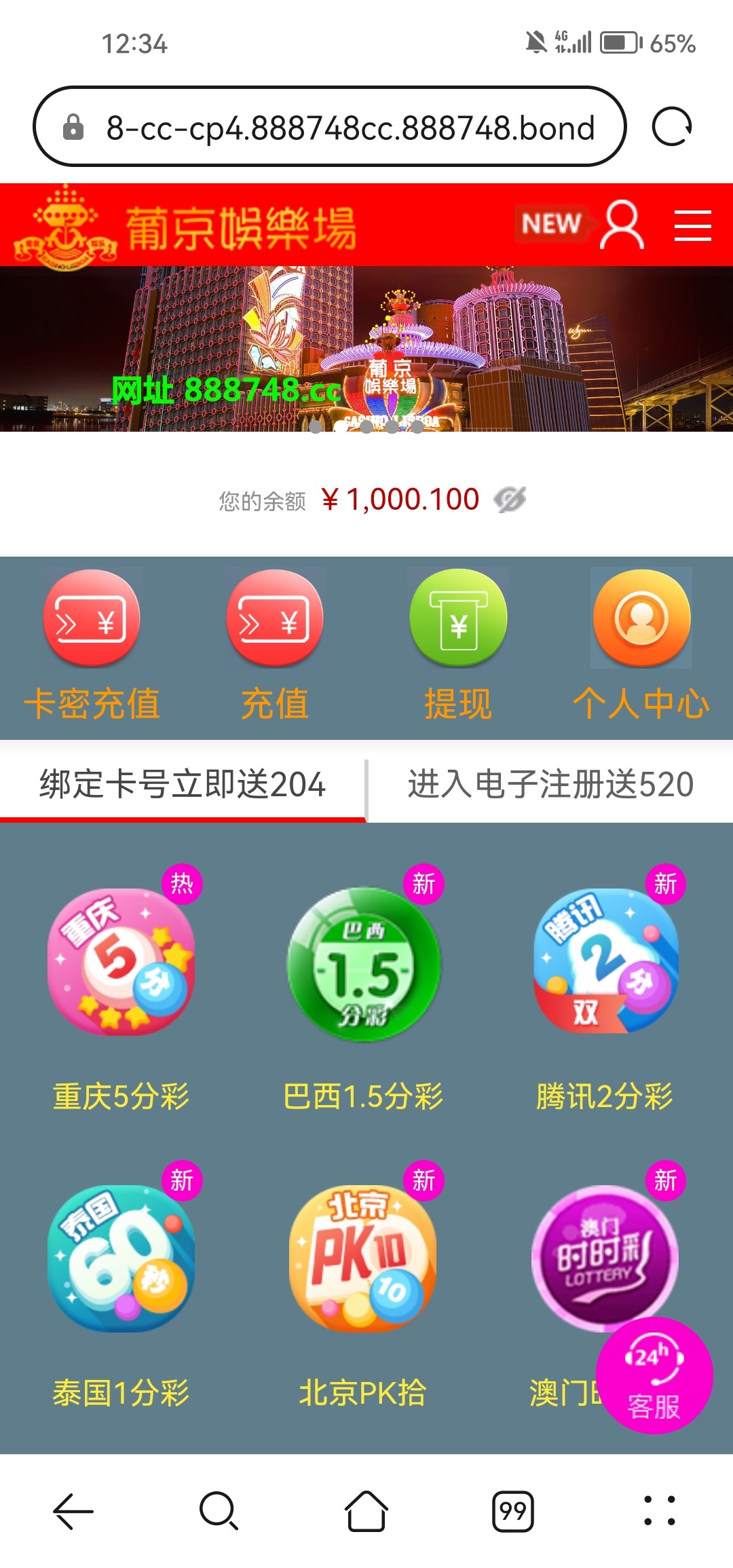Switch to the 进入电子注册送520 tab
This screenshot has height=1568, width=733.
[550, 785]
